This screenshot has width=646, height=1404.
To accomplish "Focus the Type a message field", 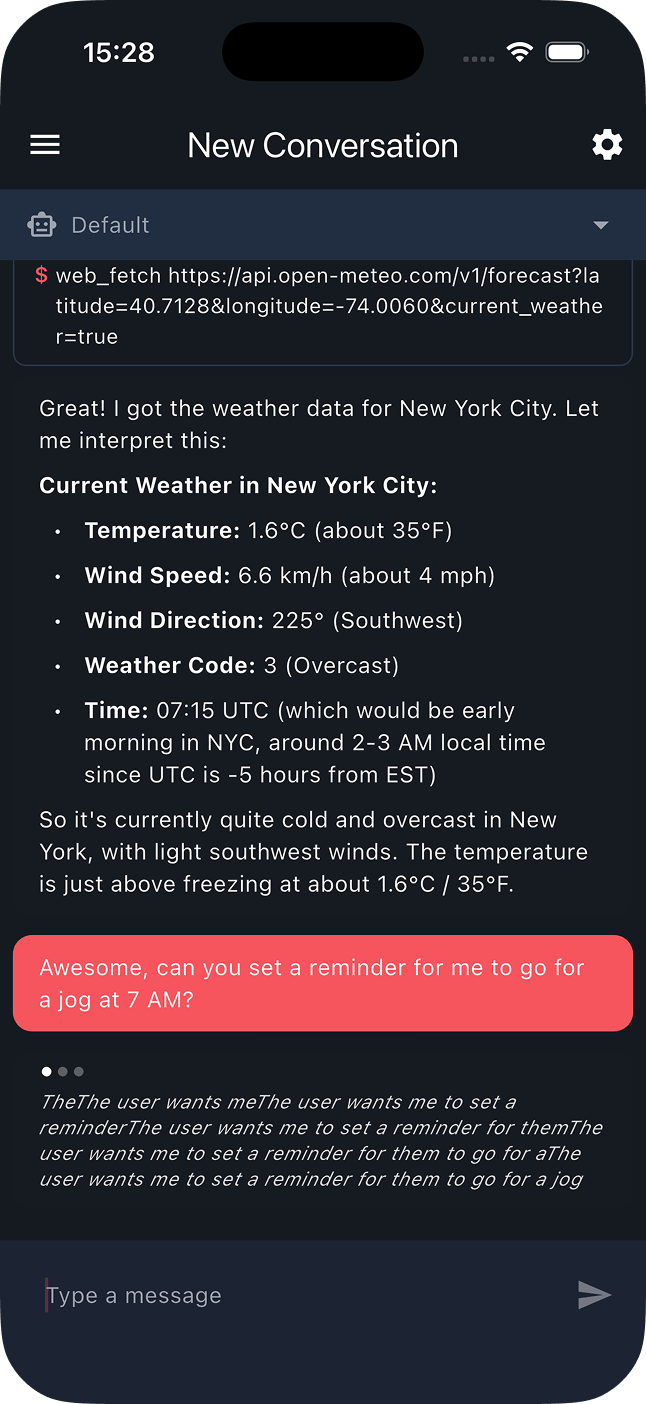I will coord(300,1295).
